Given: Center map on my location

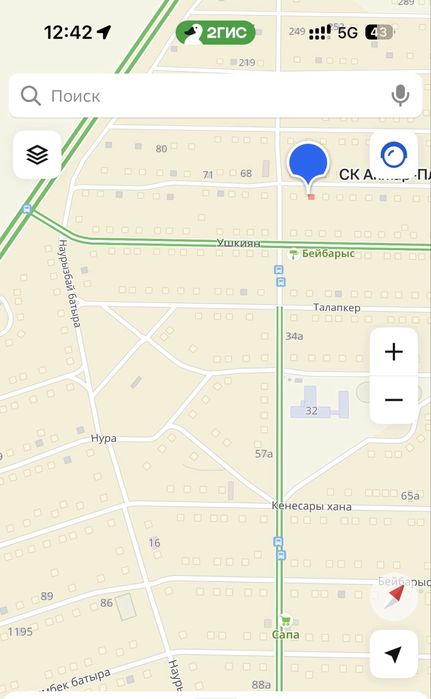Looking at the screenshot, I should (x=394, y=654).
